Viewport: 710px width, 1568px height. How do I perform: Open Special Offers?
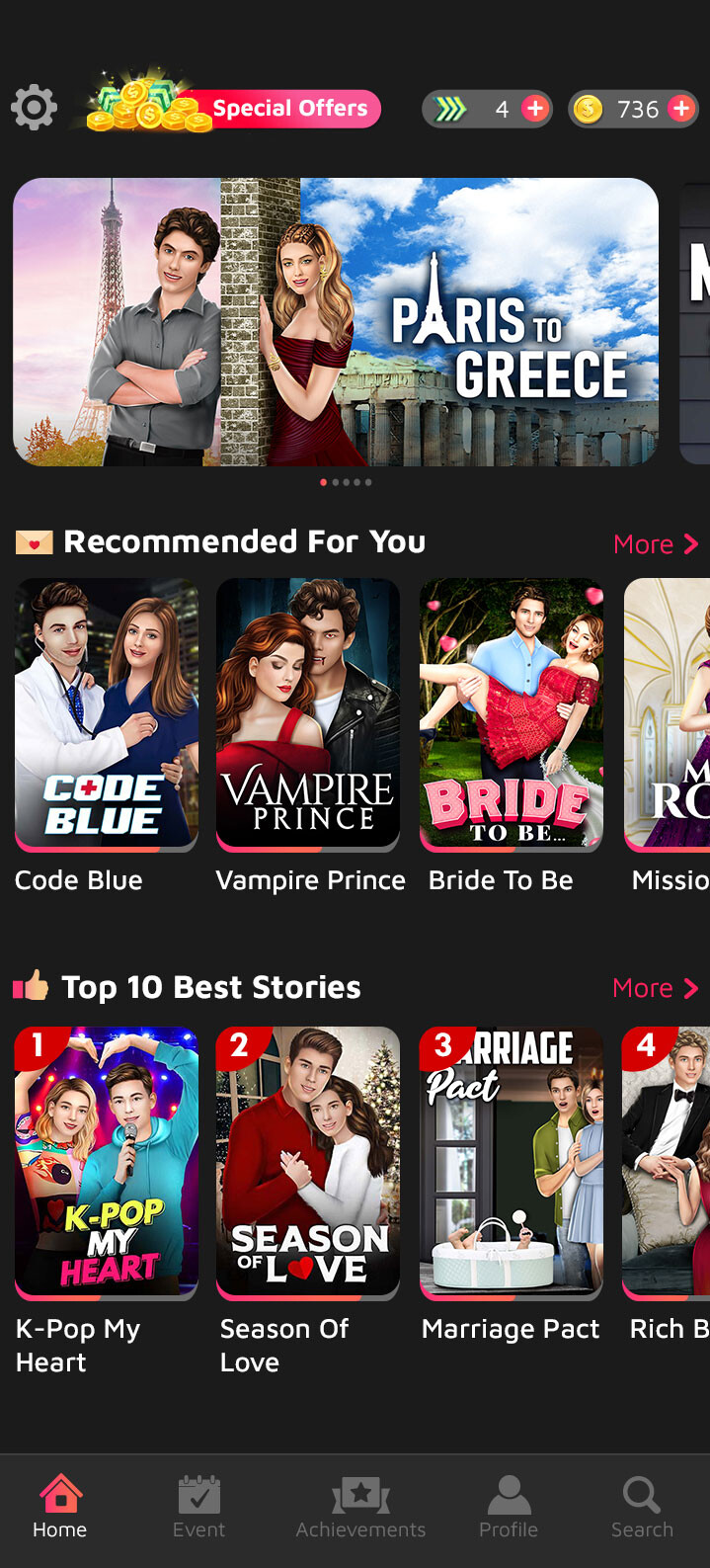tap(237, 108)
